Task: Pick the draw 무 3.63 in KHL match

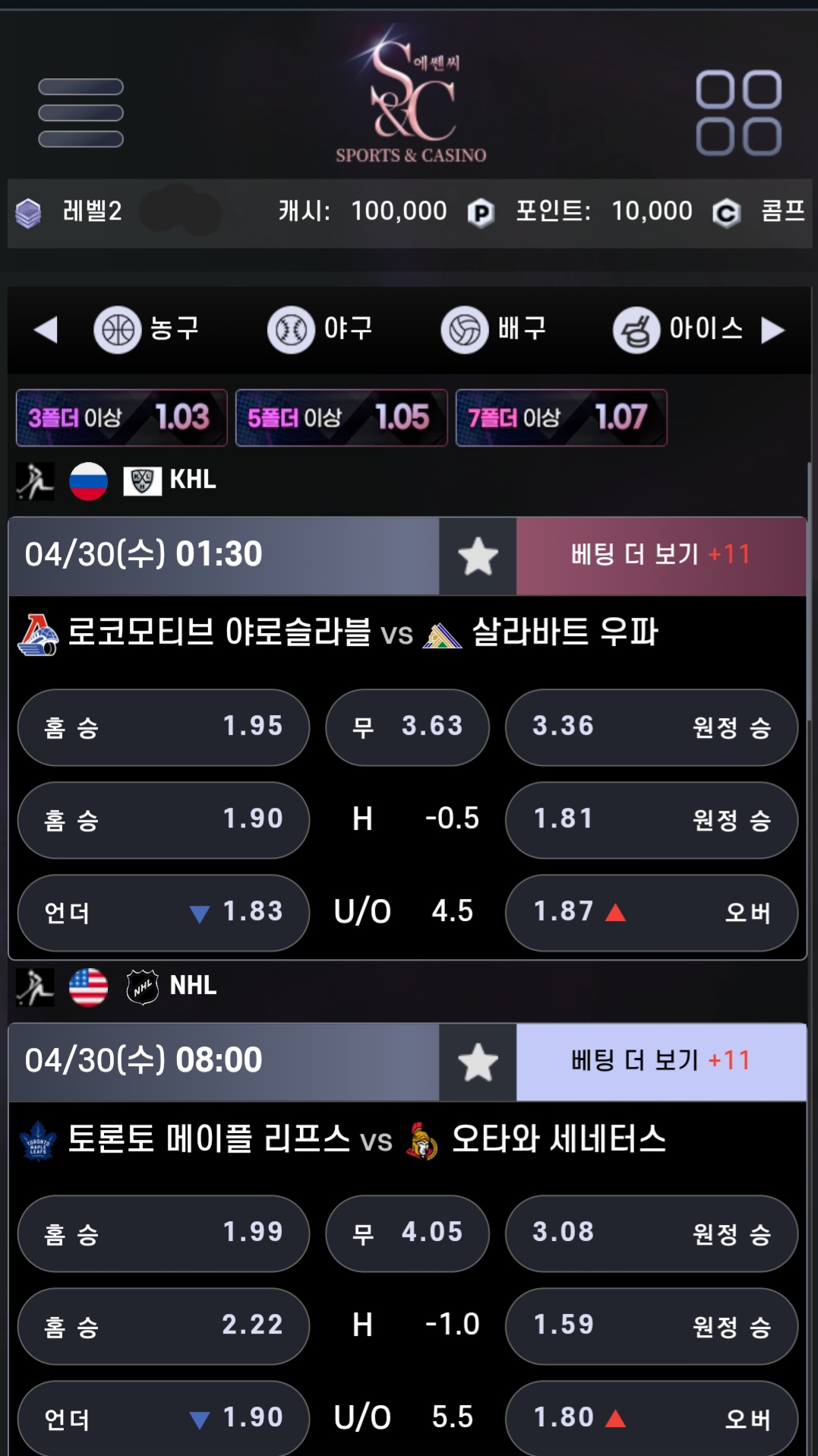Action: (407, 727)
